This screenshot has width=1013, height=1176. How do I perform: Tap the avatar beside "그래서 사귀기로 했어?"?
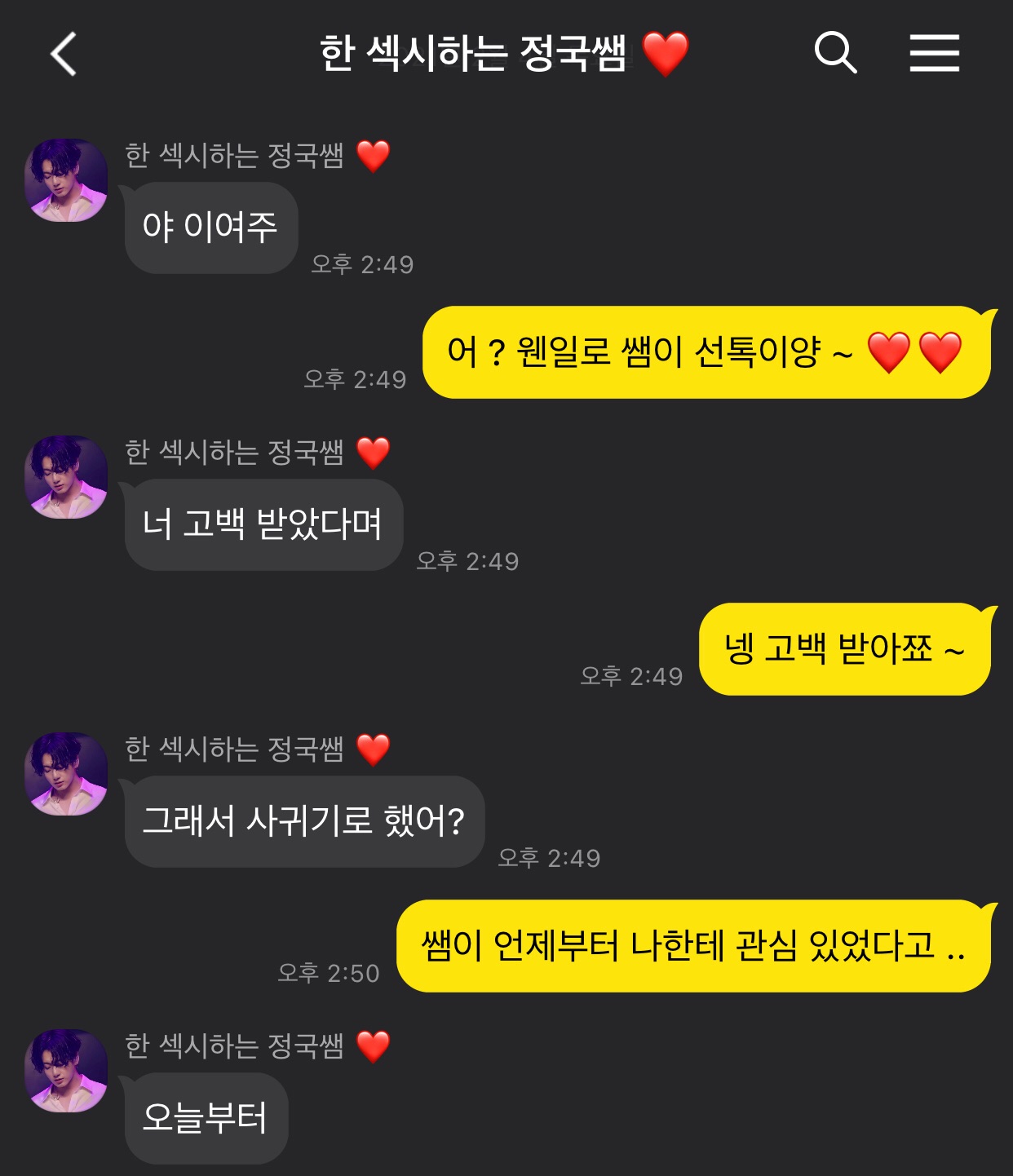coord(66,774)
